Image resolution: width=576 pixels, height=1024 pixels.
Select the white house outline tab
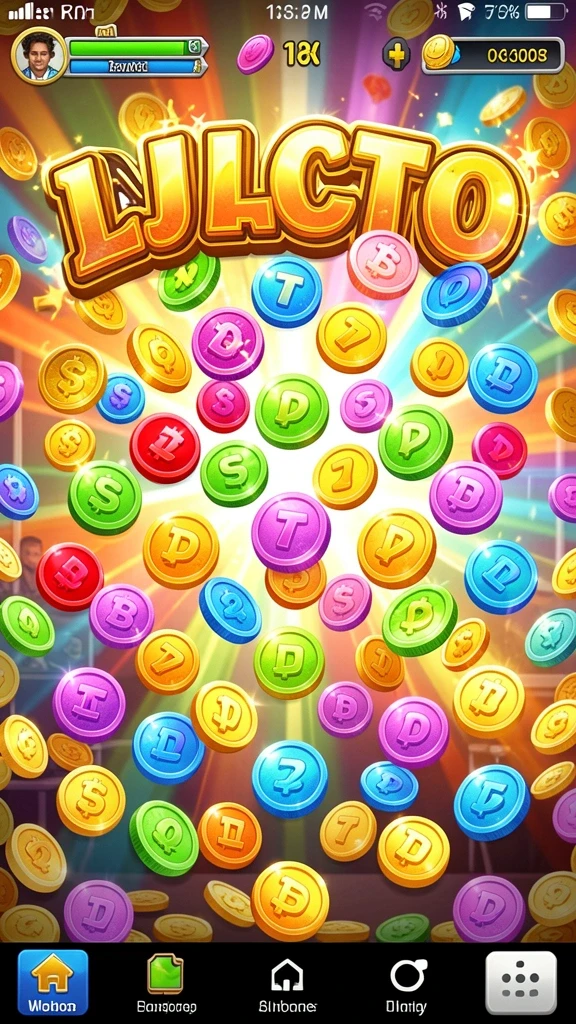(x=287, y=982)
